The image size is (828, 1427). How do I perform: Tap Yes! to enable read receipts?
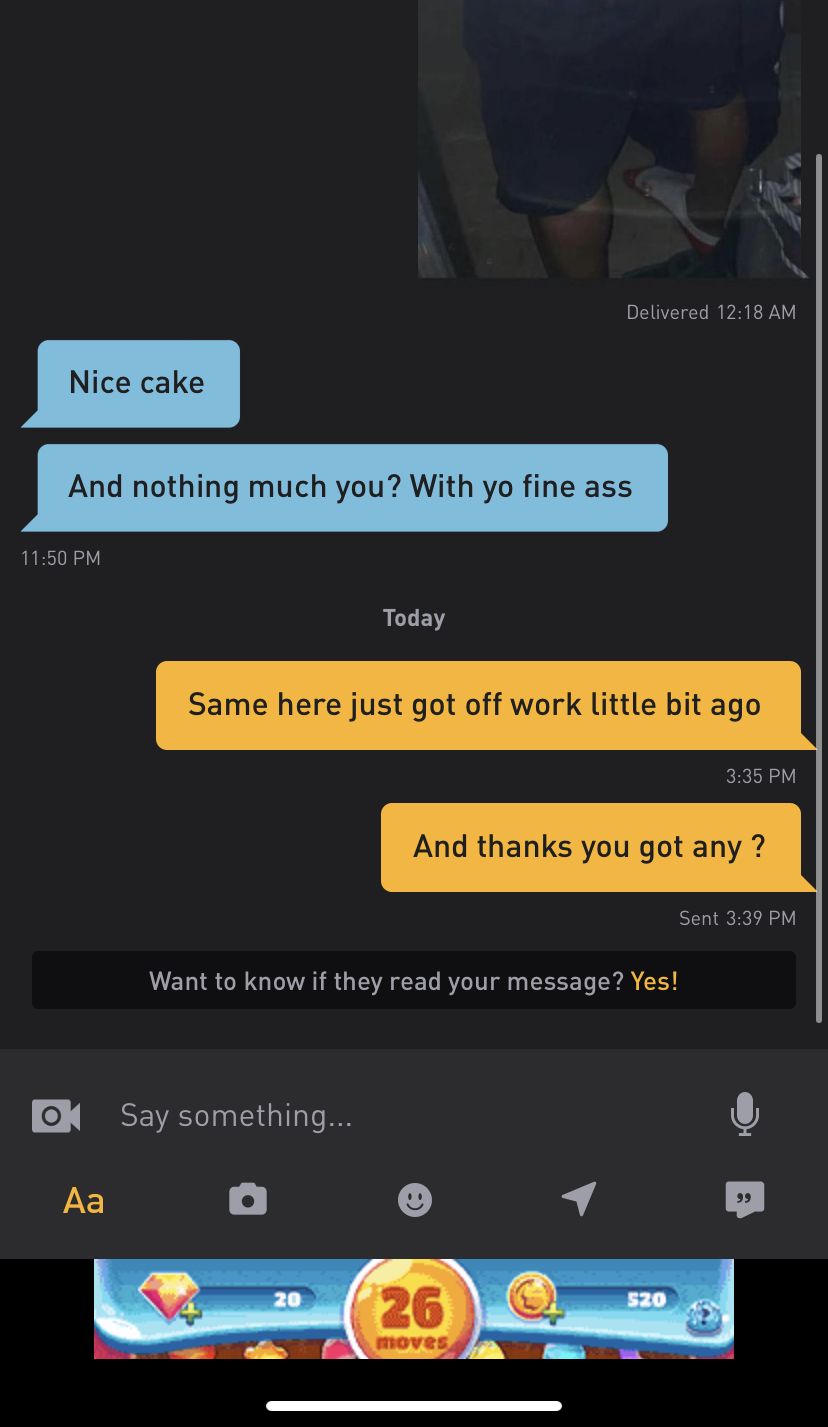click(x=655, y=981)
